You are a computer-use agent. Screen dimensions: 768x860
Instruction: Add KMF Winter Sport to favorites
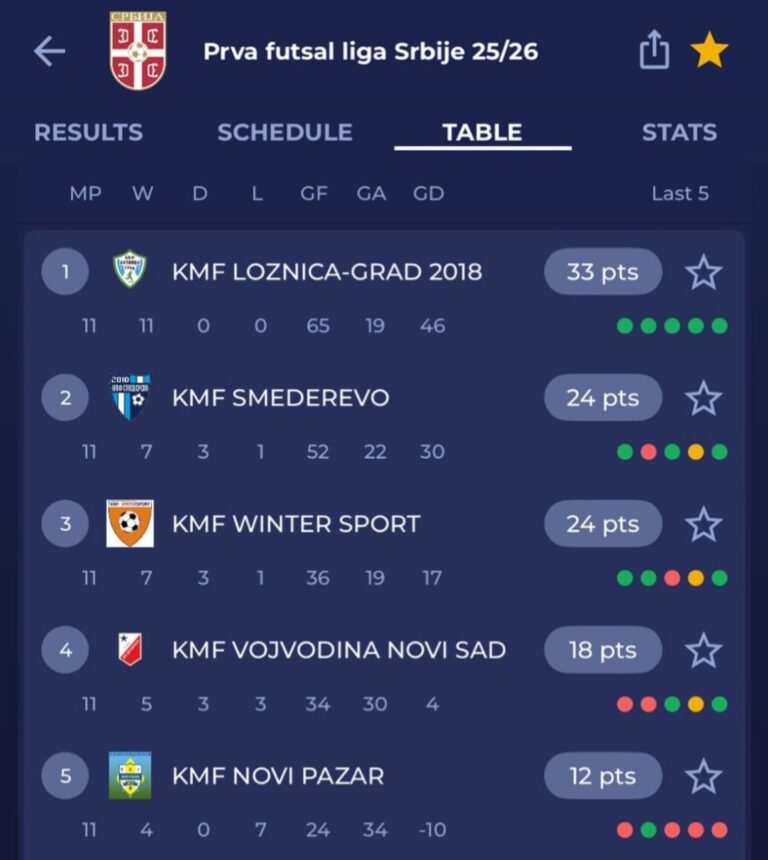(x=704, y=524)
